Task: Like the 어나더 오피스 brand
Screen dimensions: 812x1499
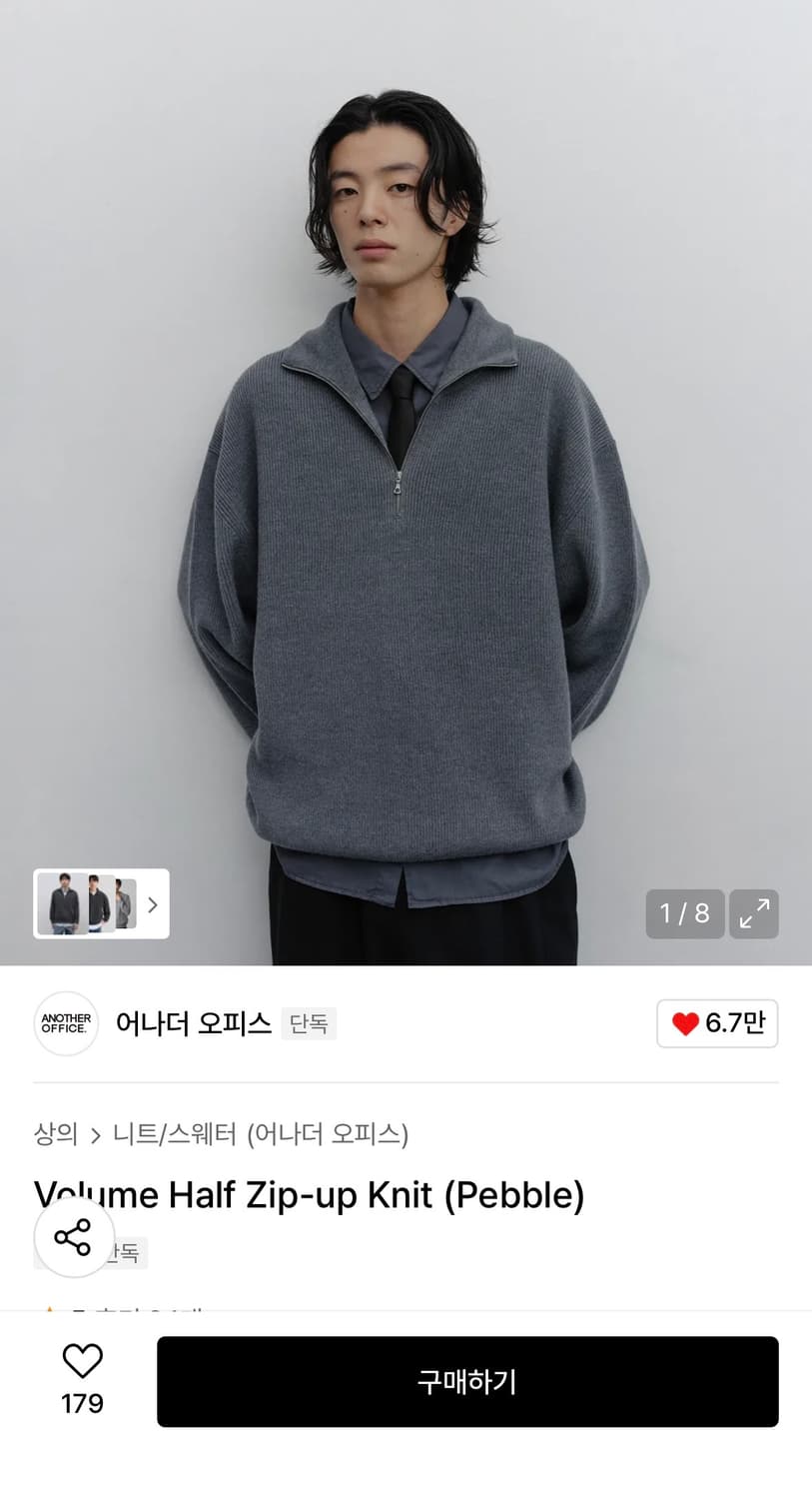Action: point(717,1023)
